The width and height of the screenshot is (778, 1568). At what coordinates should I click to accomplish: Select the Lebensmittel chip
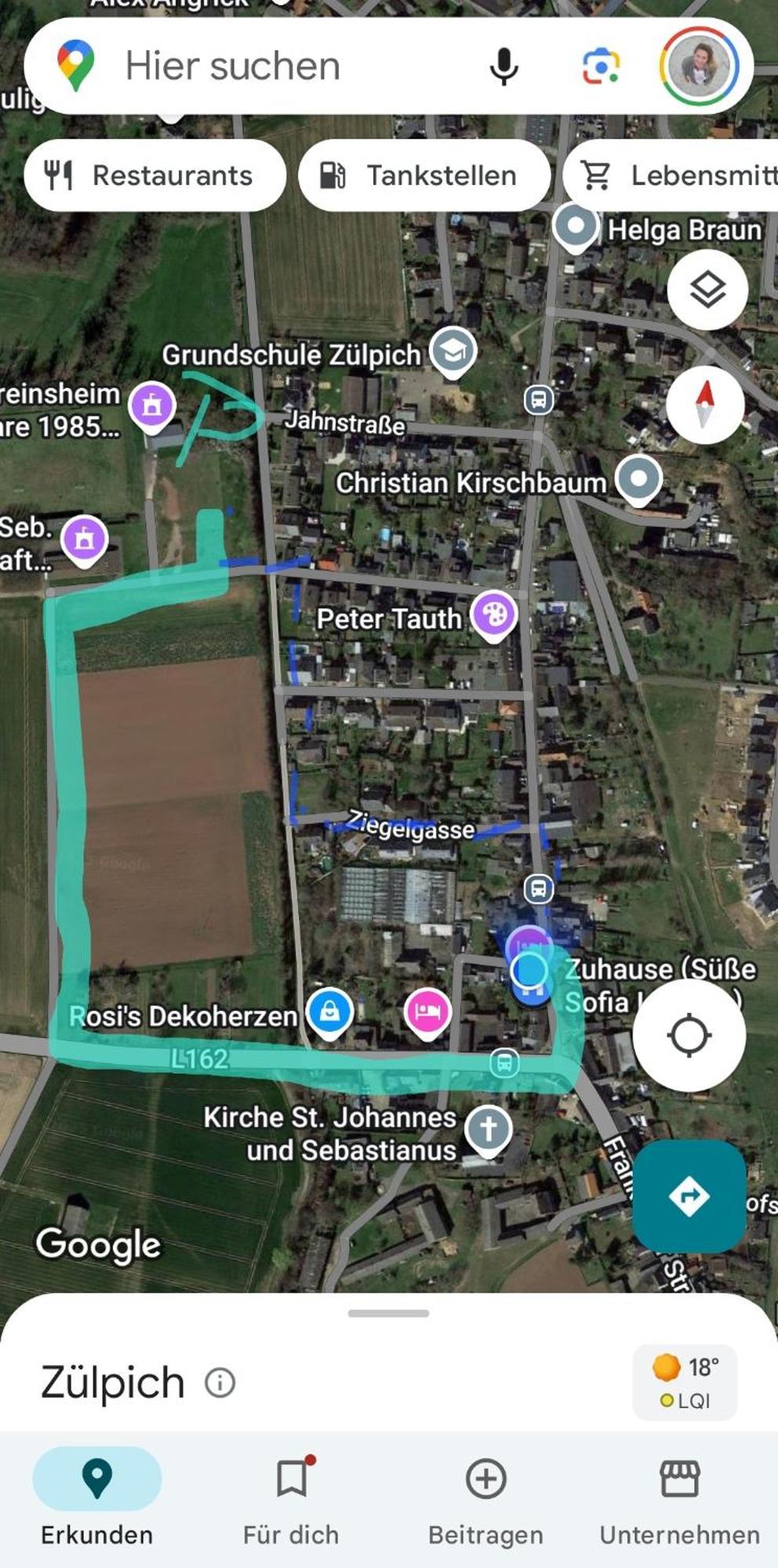[674, 176]
